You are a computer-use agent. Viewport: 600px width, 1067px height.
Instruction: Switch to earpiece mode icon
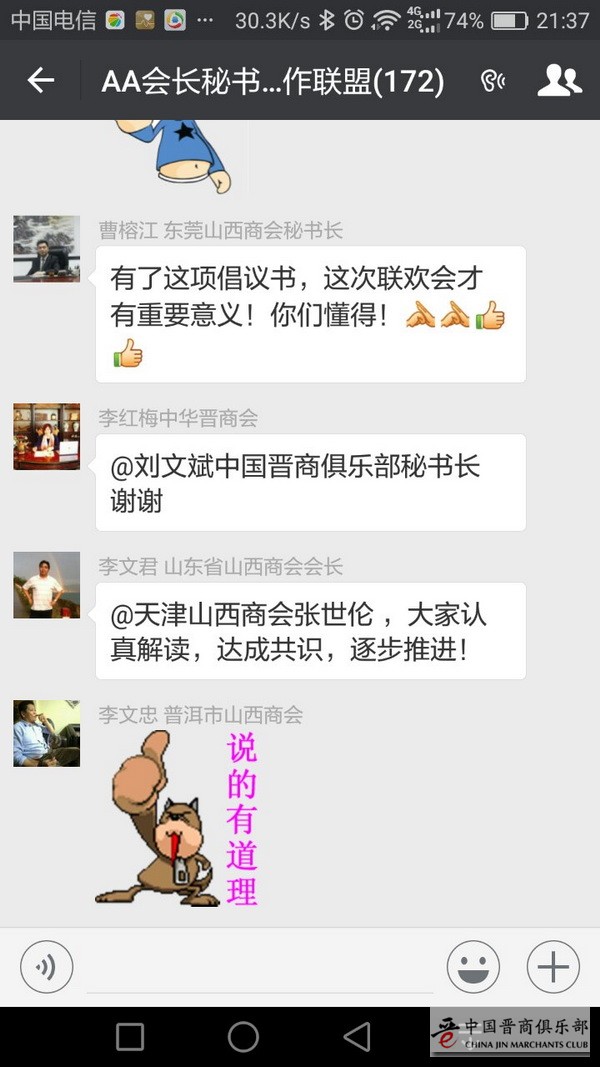coord(492,82)
